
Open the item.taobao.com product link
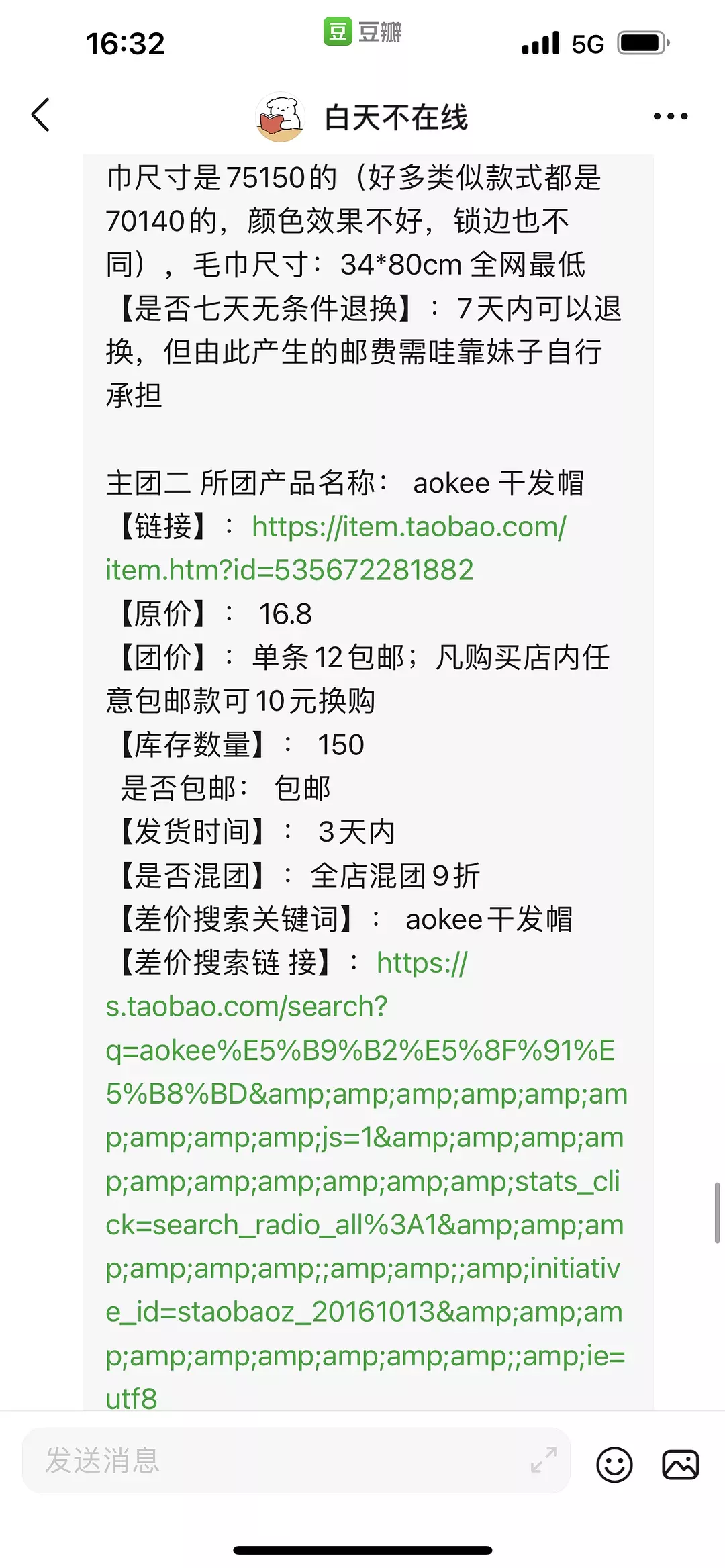click(336, 548)
